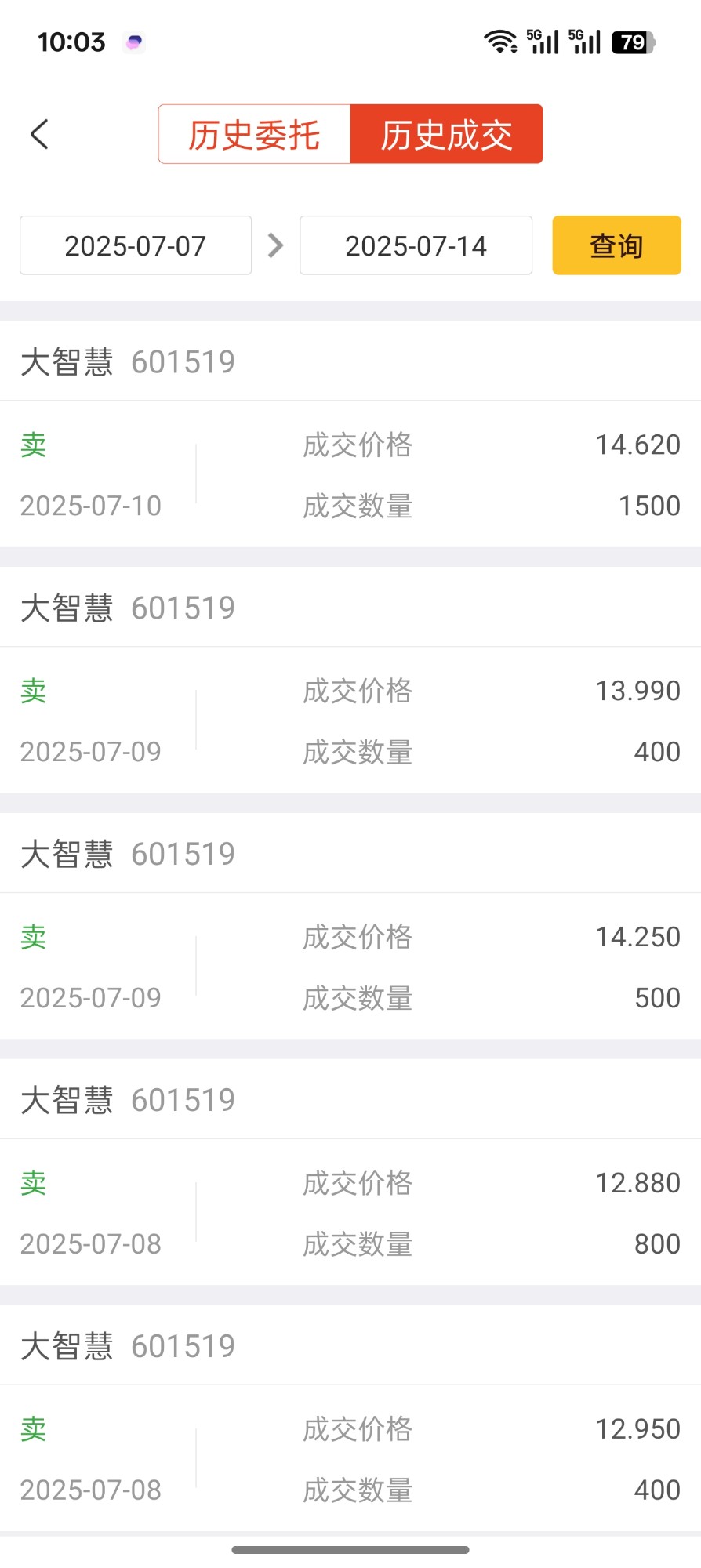Open the start date picker 2025-07-07

click(136, 245)
